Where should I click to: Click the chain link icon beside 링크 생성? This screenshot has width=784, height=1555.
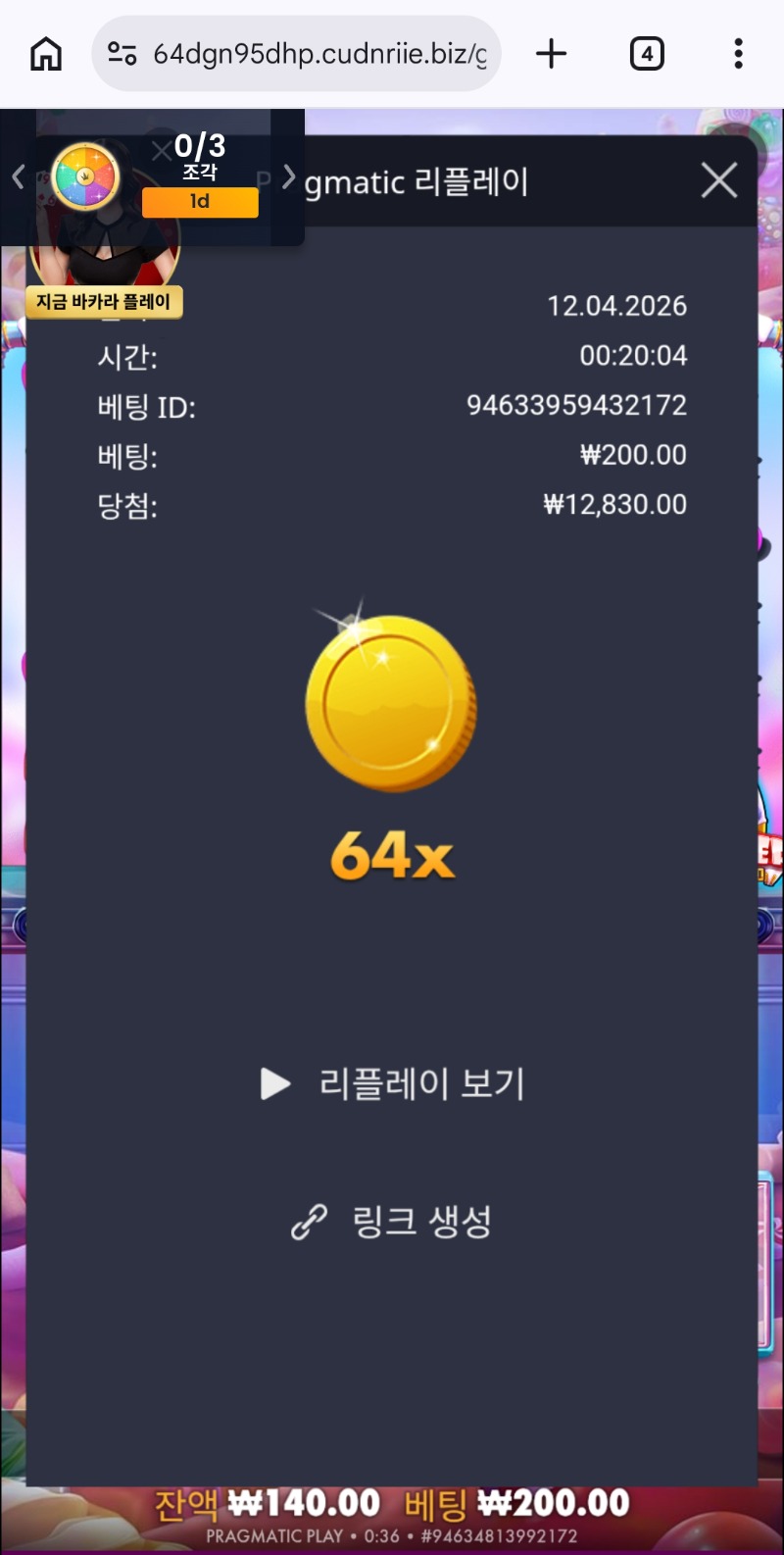pyautogui.click(x=307, y=1221)
